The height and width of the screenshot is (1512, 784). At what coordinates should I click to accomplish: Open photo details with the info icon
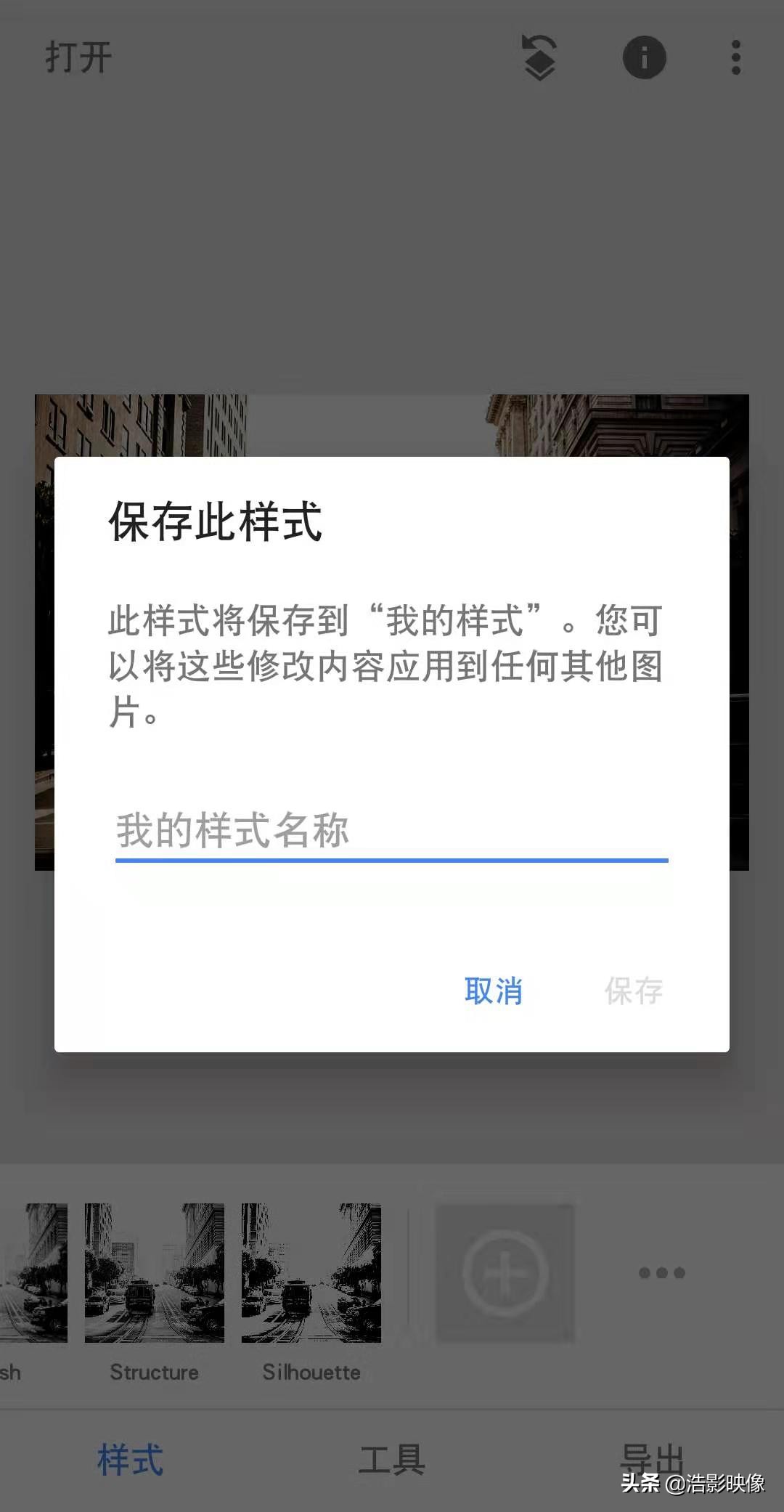[643, 58]
